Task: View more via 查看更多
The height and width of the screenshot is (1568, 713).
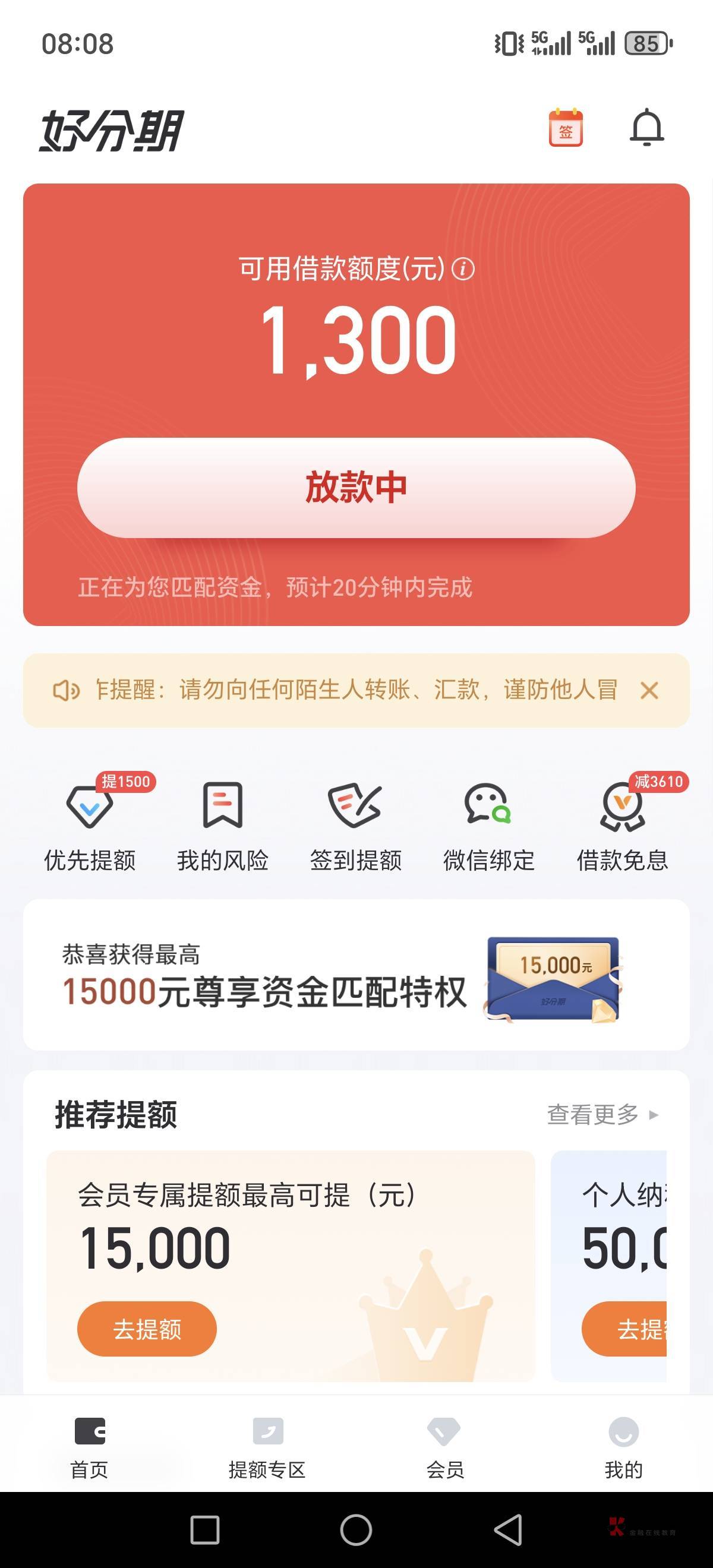Action: point(602,1114)
